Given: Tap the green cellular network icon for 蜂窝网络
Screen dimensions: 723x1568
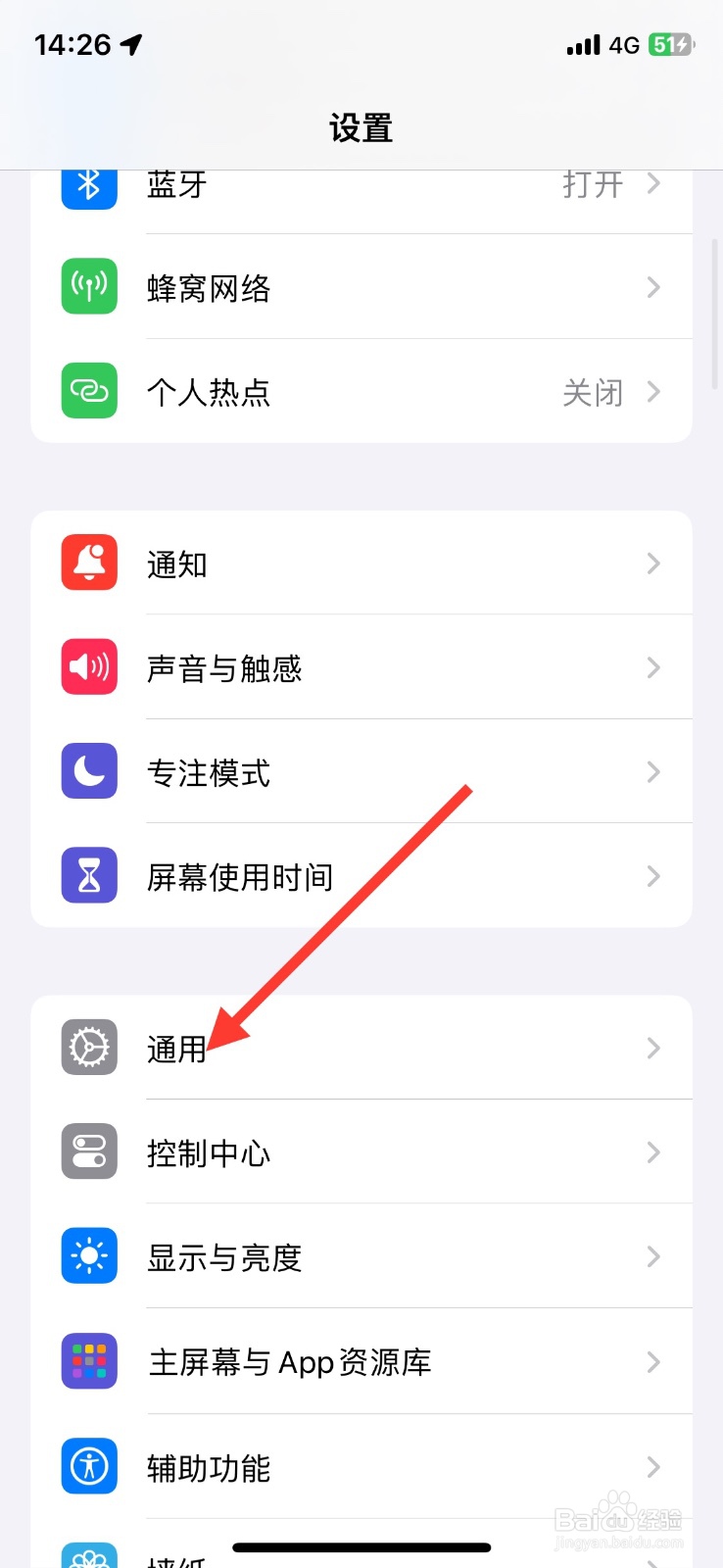Looking at the screenshot, I should [89, 287].
